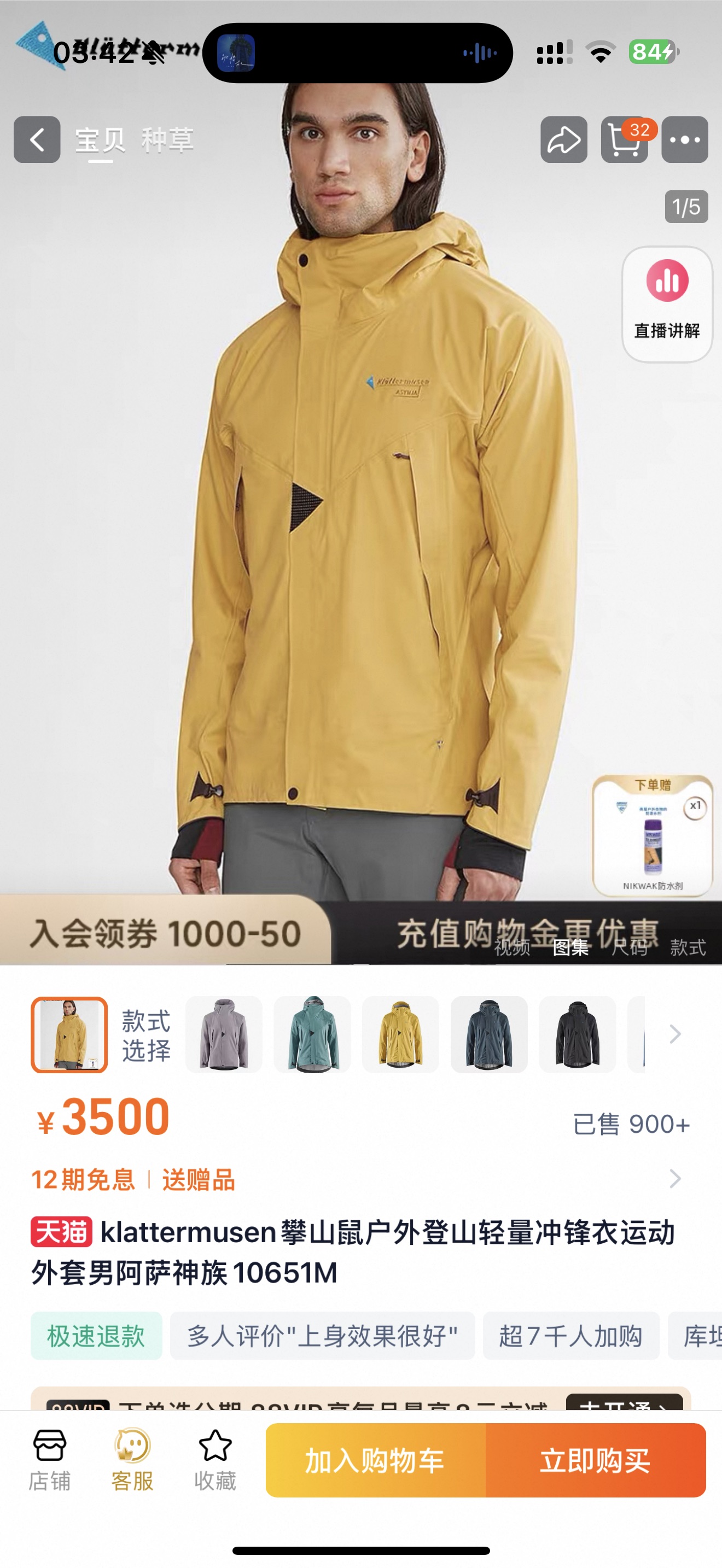Open the shopping cart
722x1568 pixels.
coord(624,140)
